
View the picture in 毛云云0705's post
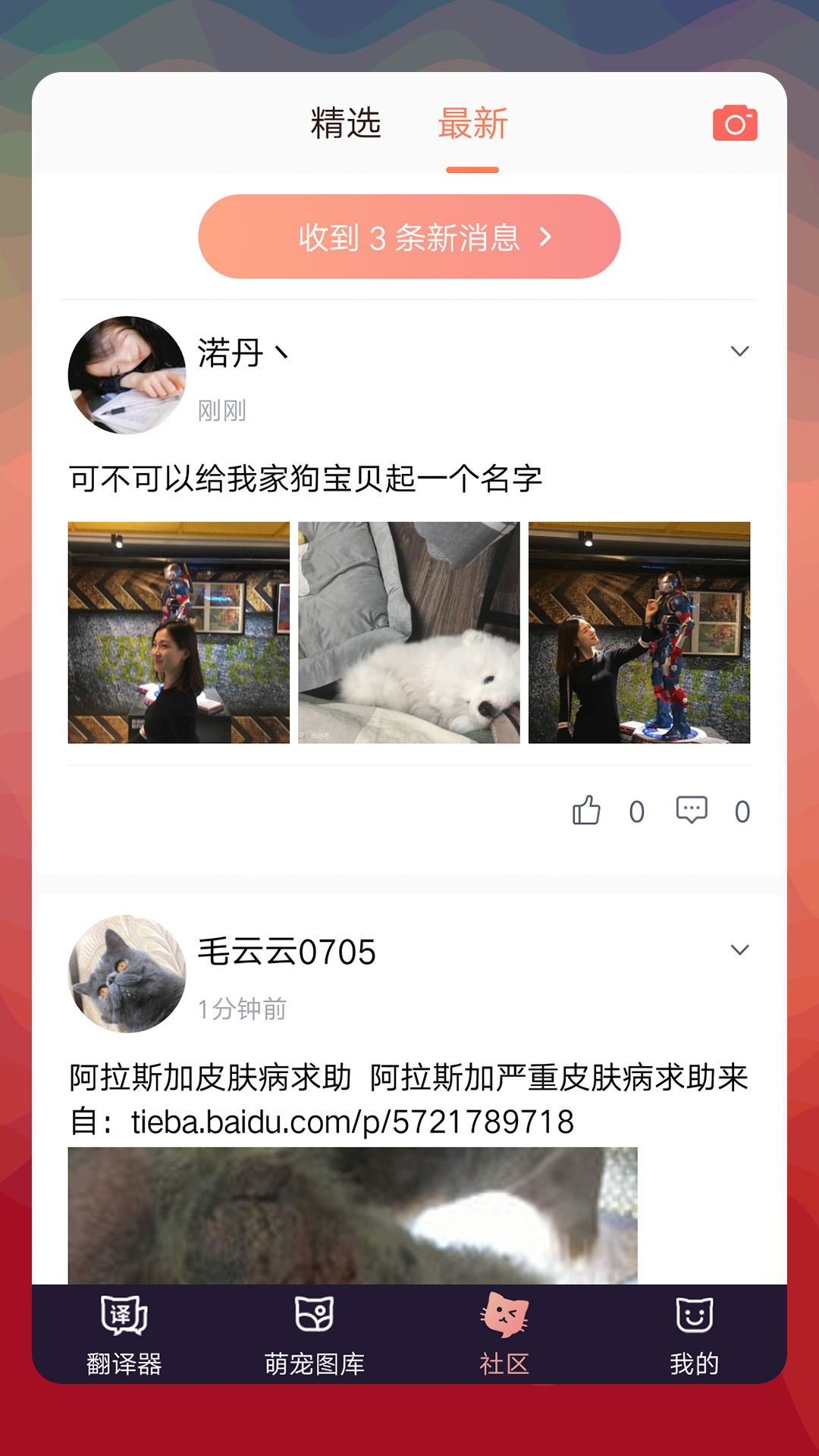click(x=353, y=1216)
